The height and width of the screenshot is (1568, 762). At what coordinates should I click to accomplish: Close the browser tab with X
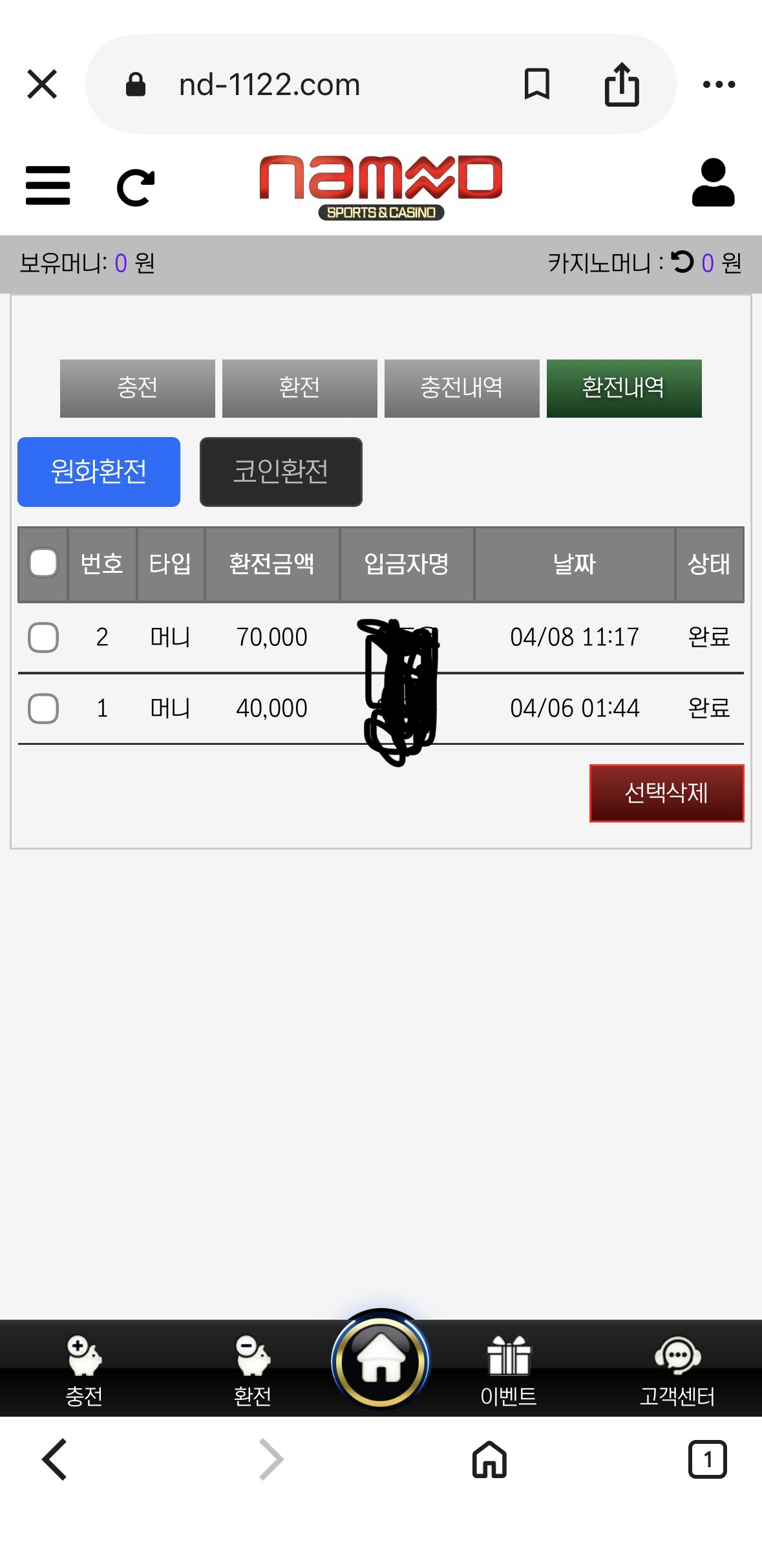coord(42,84)
